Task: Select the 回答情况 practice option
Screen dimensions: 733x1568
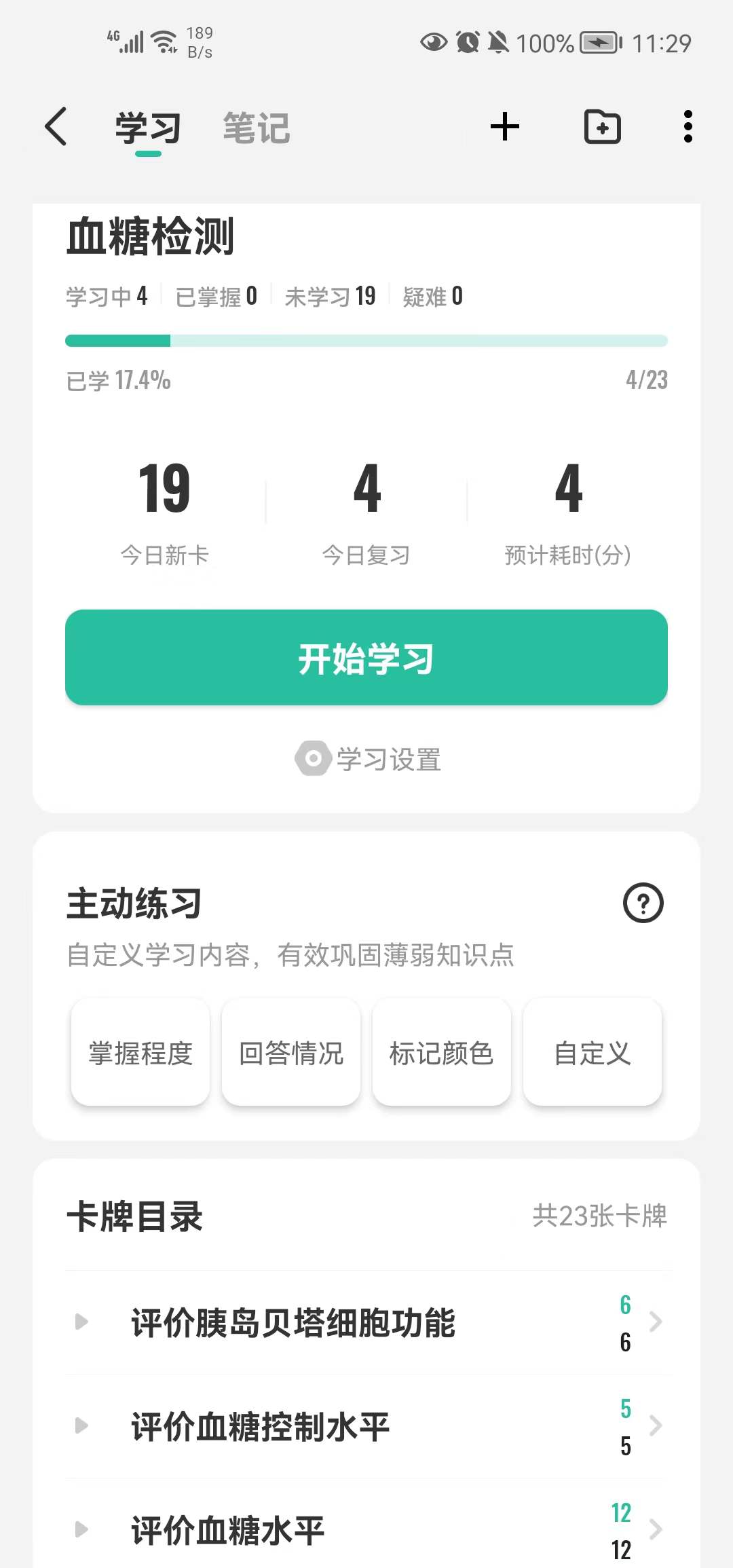Action: (x=291, y=1053)
